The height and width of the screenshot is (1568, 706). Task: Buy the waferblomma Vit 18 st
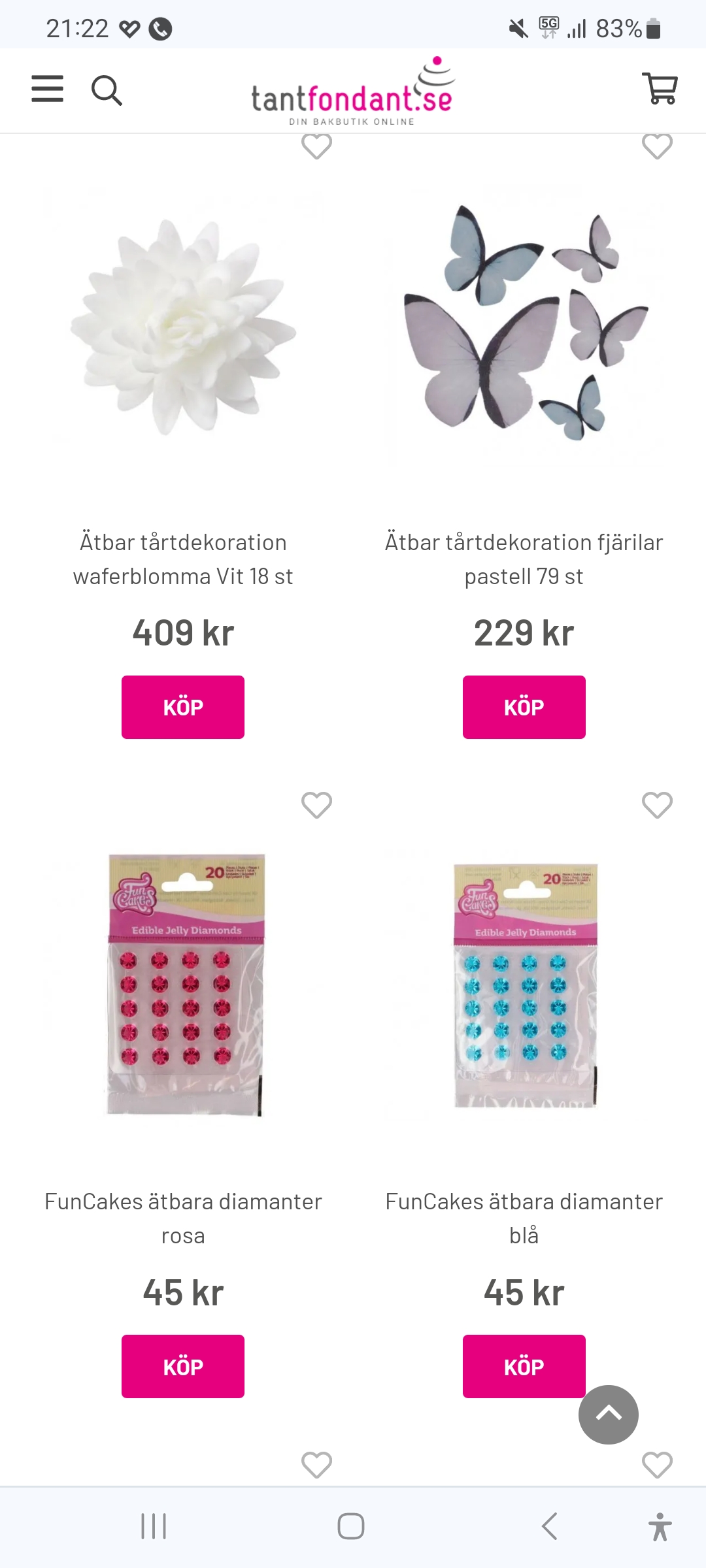click(183, 707)
